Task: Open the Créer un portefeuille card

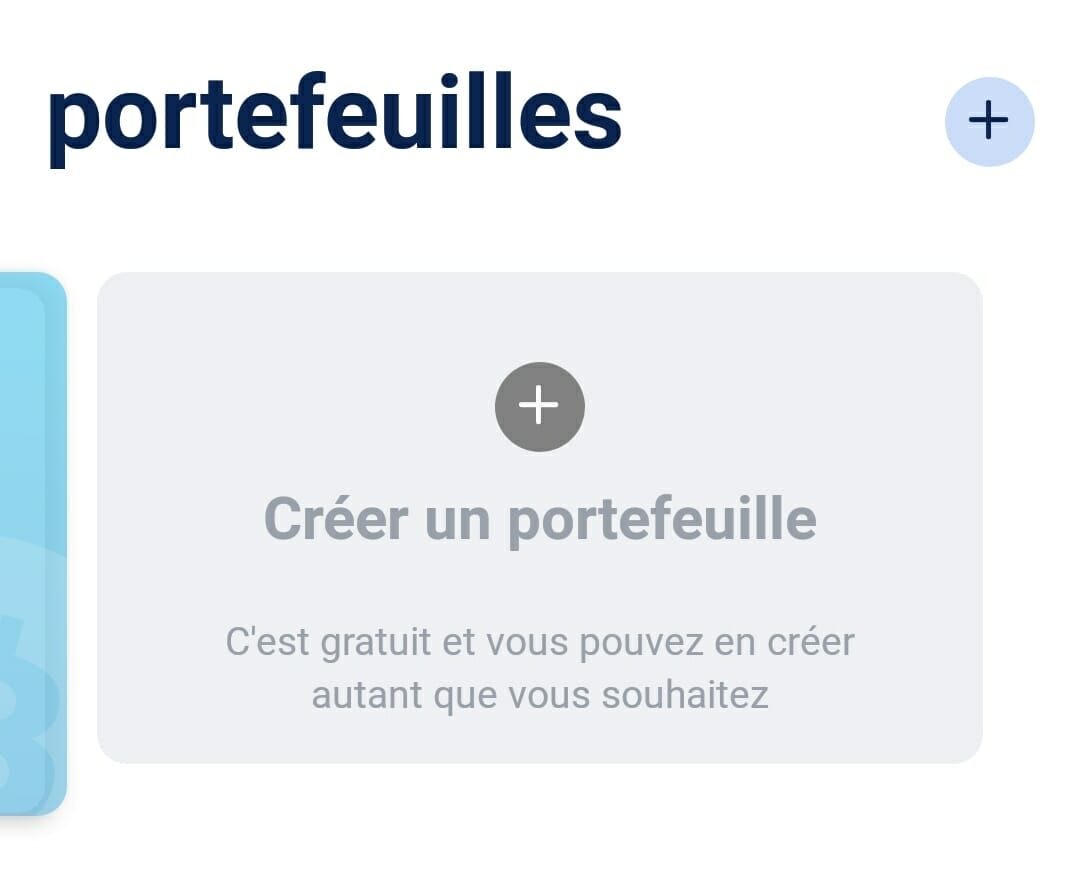Action: tap(539, 517)
